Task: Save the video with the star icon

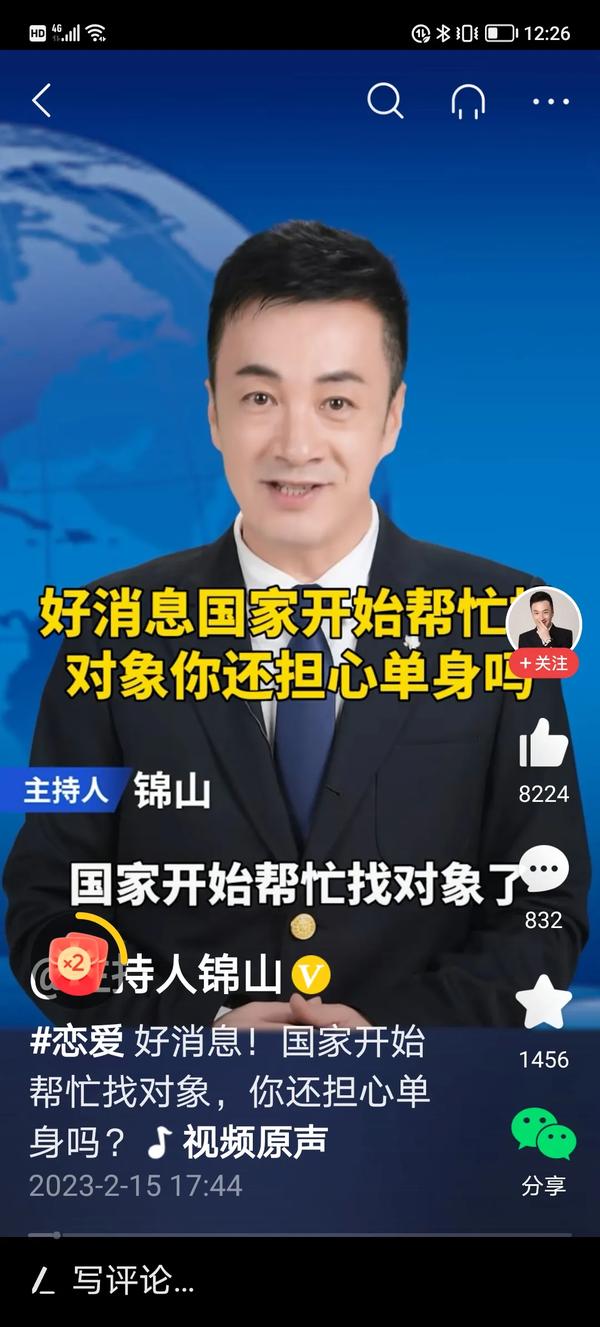Action: click(x=543, y=1003)
